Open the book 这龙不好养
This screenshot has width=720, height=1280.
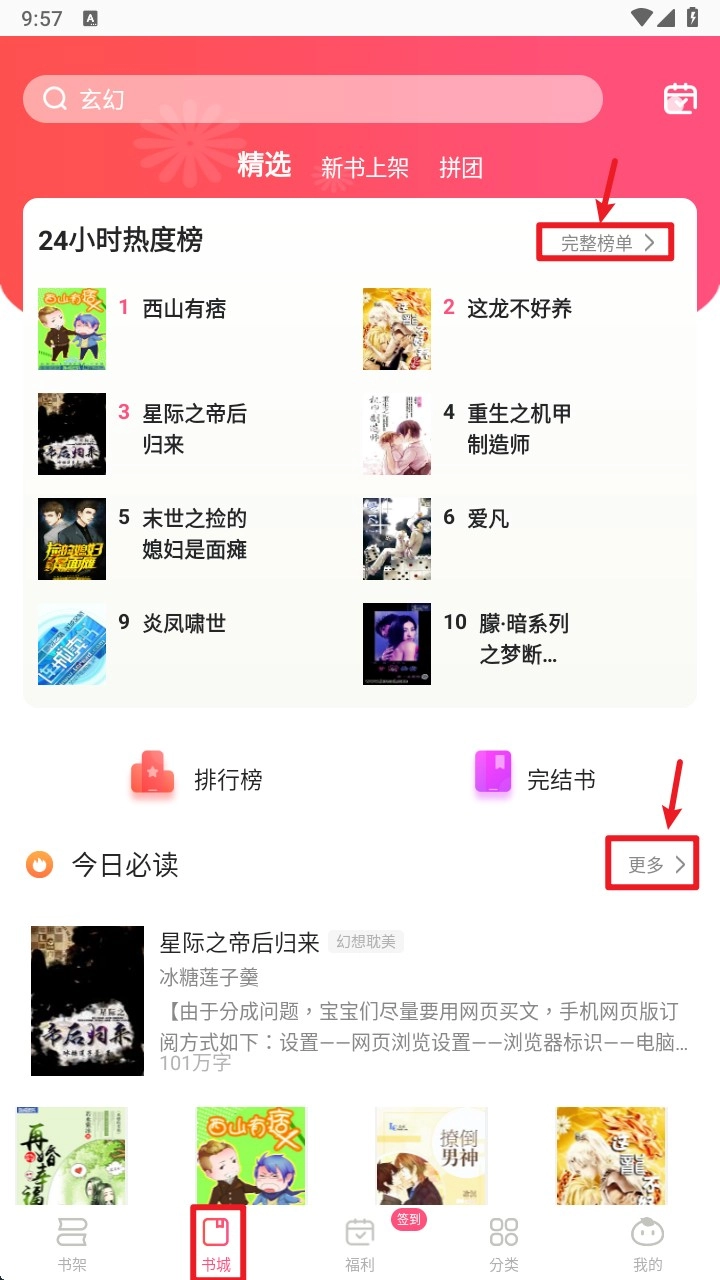coord(519,309)
